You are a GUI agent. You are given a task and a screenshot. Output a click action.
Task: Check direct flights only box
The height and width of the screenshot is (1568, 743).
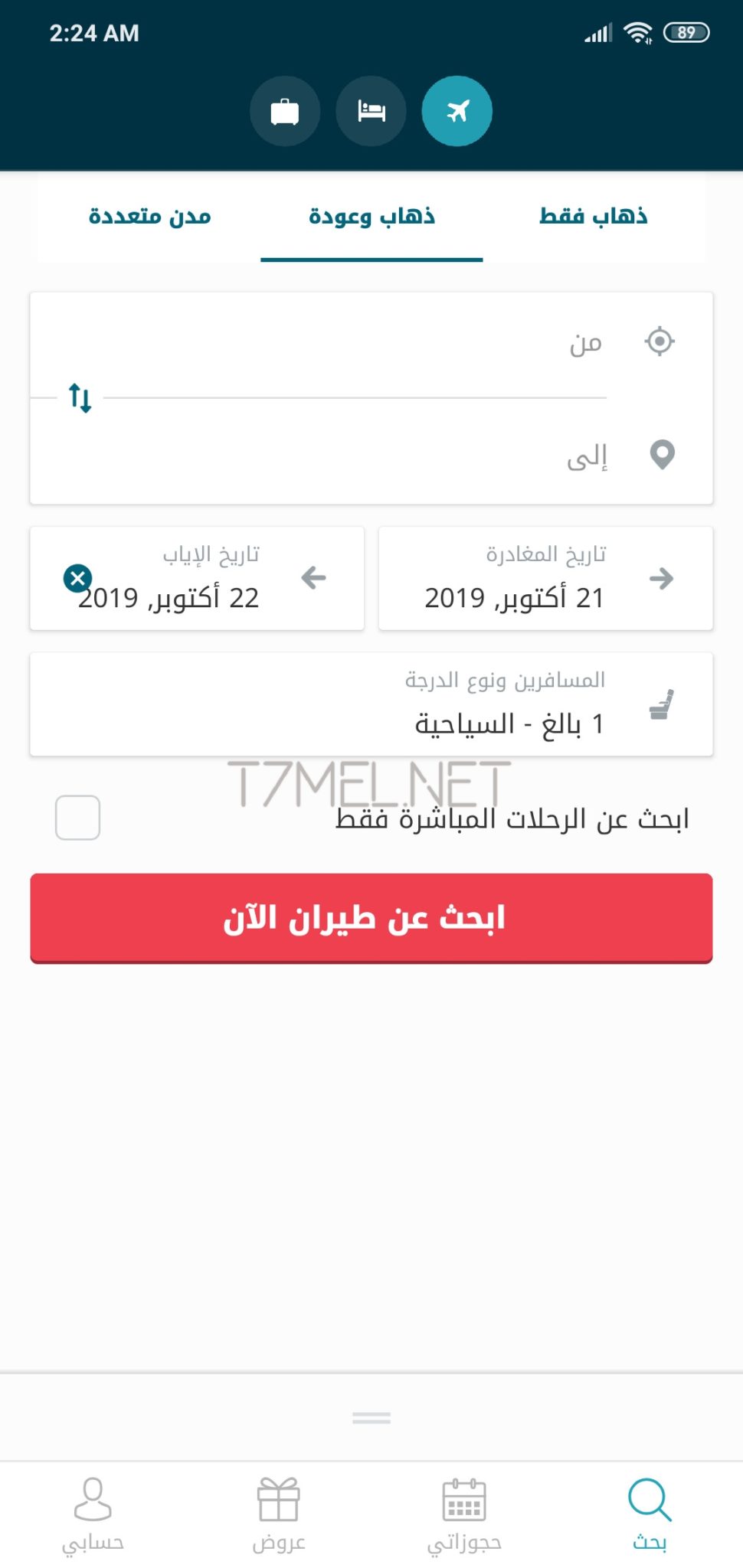(77, 818)
